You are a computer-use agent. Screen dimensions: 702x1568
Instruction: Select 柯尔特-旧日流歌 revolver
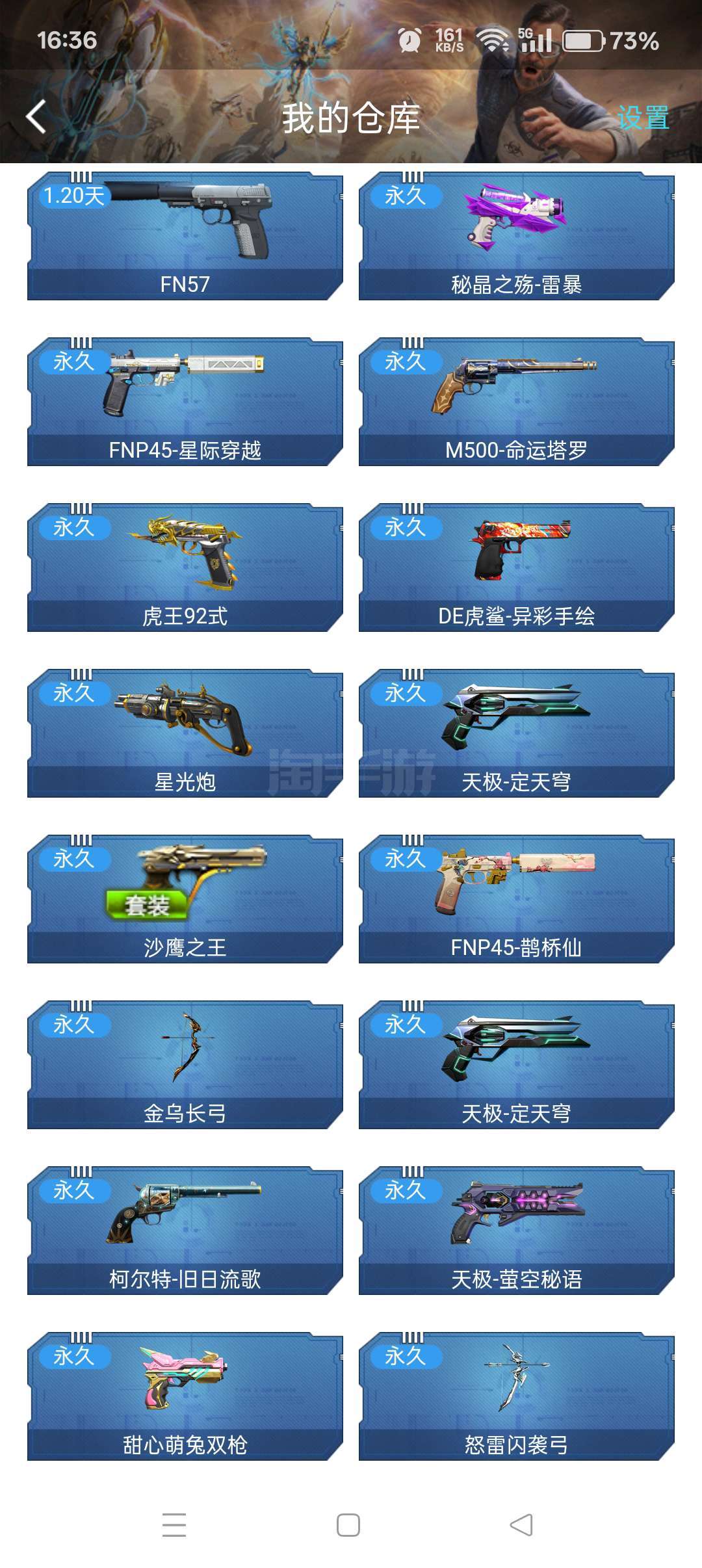click(185, 1231)
